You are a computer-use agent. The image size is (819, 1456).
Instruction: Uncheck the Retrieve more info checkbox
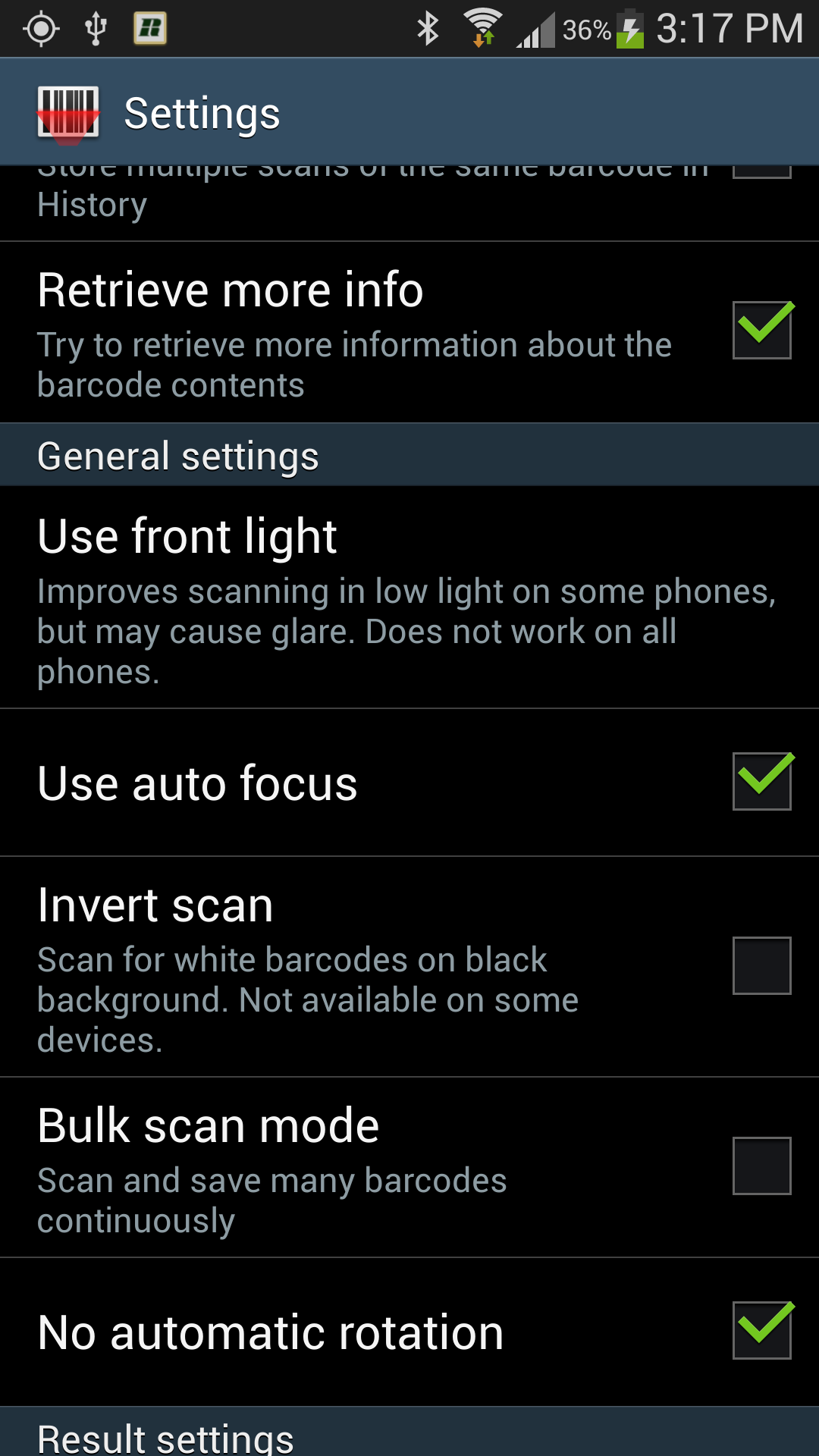click(x=761, y=330)
